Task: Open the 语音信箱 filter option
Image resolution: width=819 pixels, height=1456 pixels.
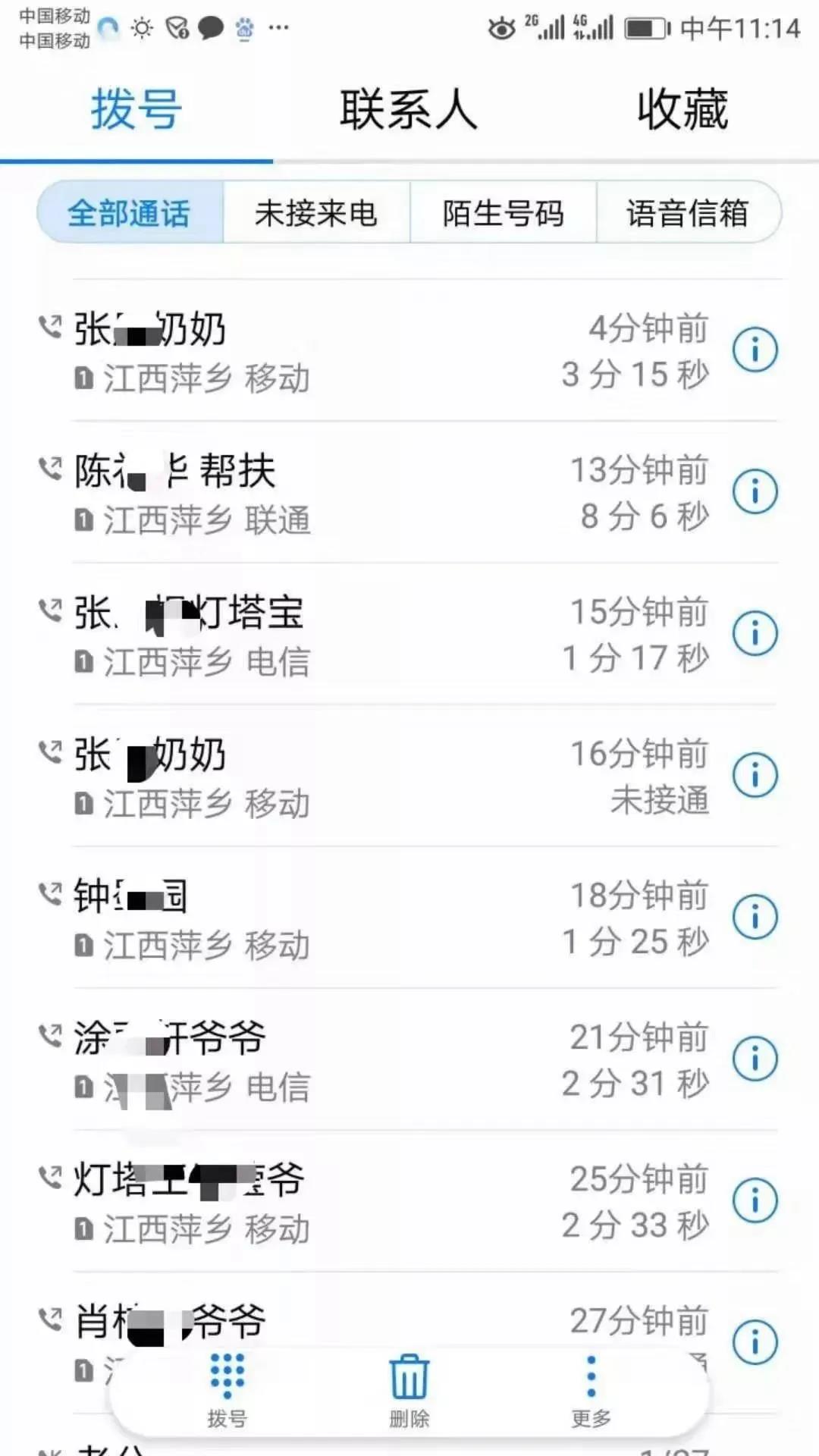Action: 689,213
